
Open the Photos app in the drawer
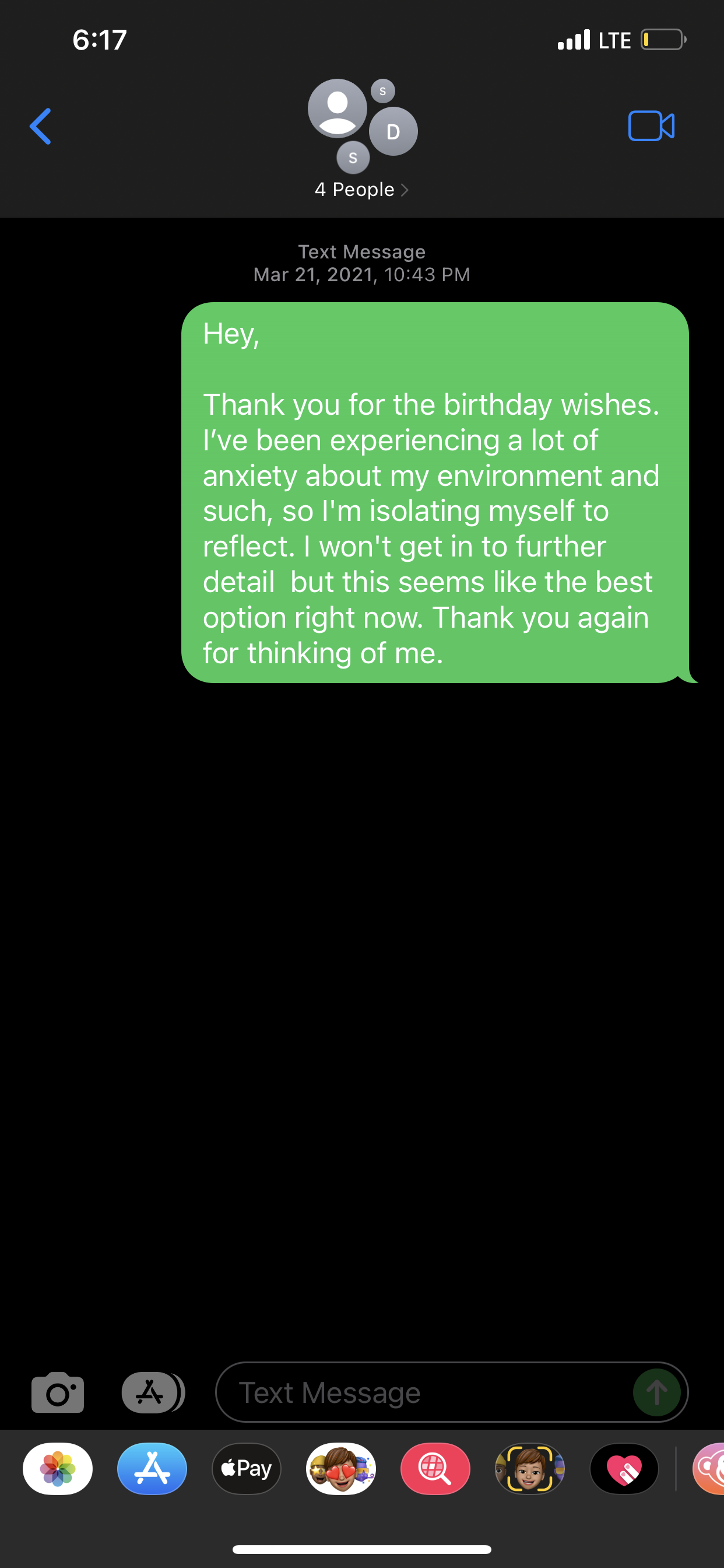pos(58,1469)
